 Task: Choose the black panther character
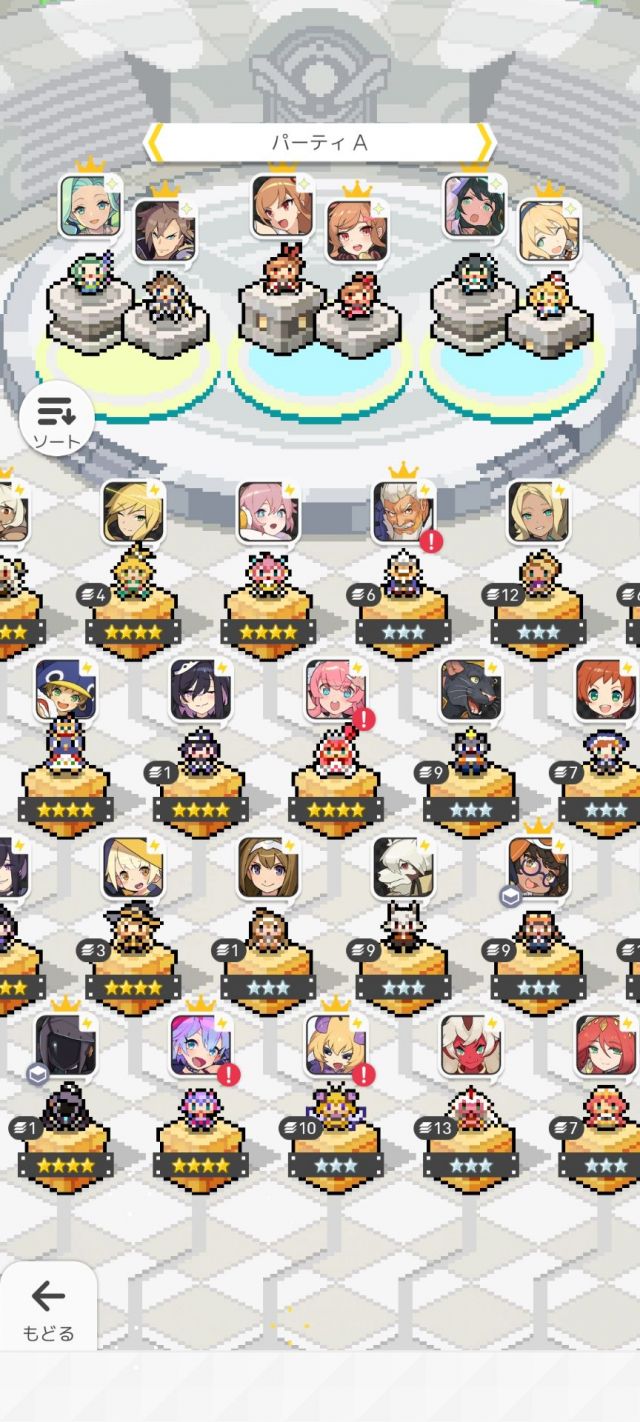pyautogui.click(x=470, y=689)
